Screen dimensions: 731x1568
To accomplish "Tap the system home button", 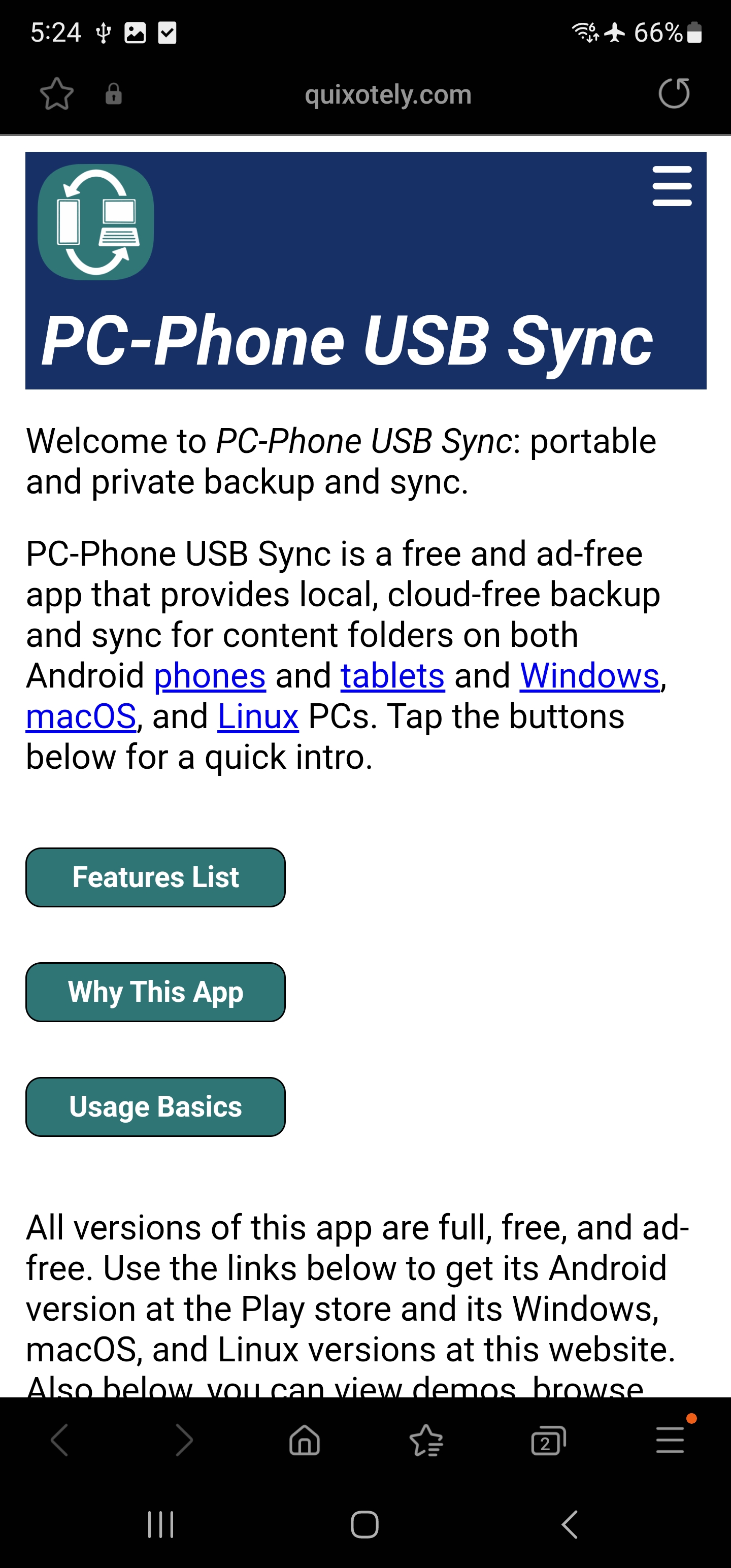I will [x=364, y=1525].
